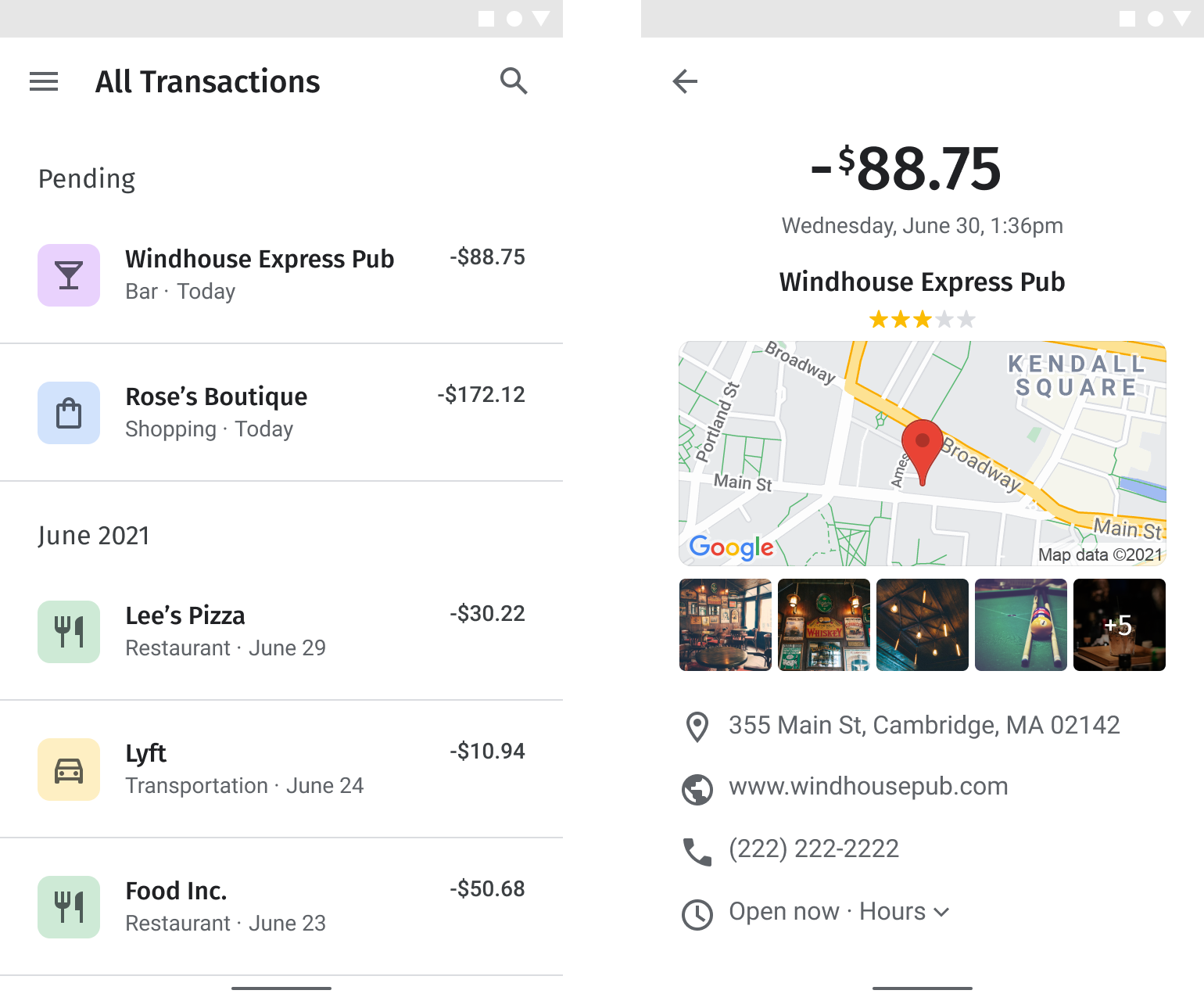
Task: Open address 355 Main St, Cambridge
Action: pyautogui.click(x=923, y=726)
